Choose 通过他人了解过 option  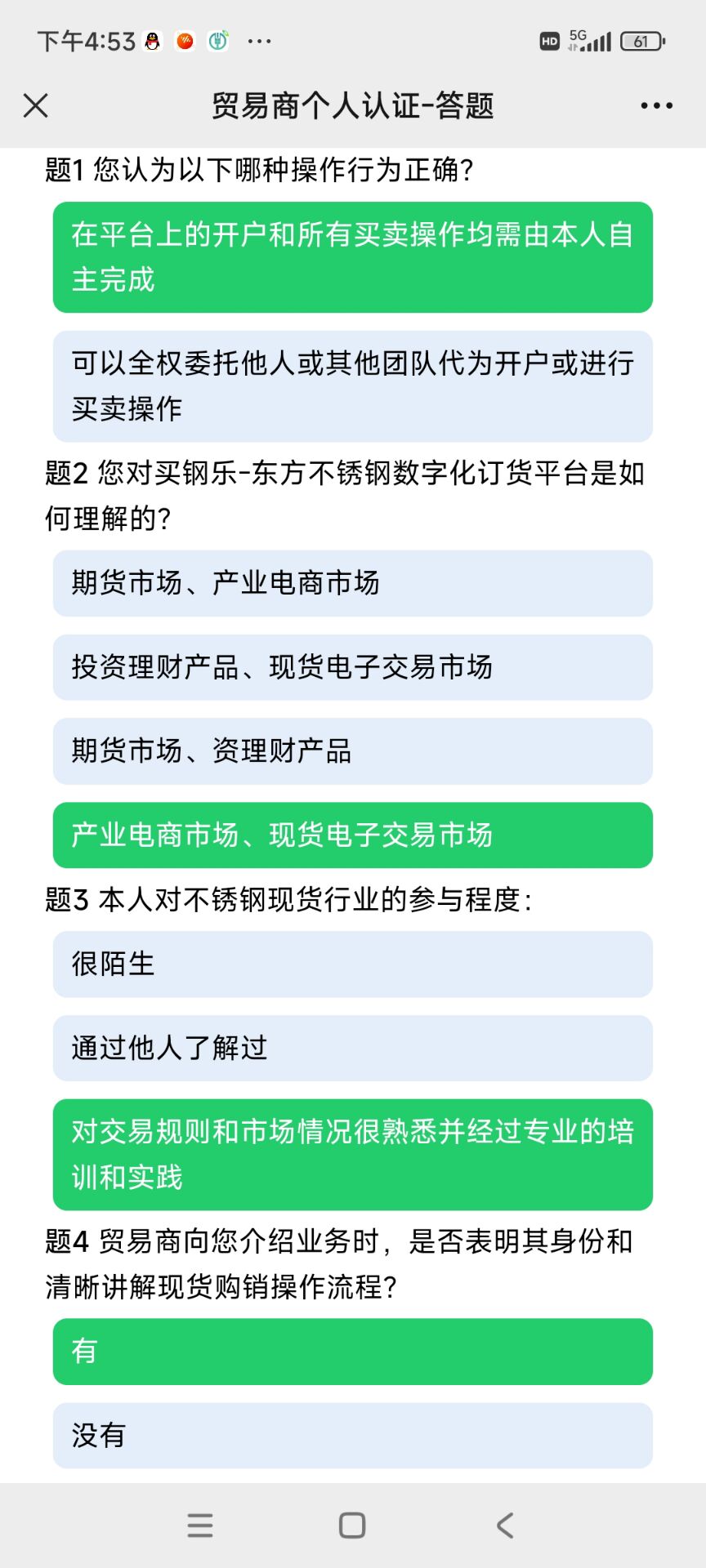point(352,1048)
